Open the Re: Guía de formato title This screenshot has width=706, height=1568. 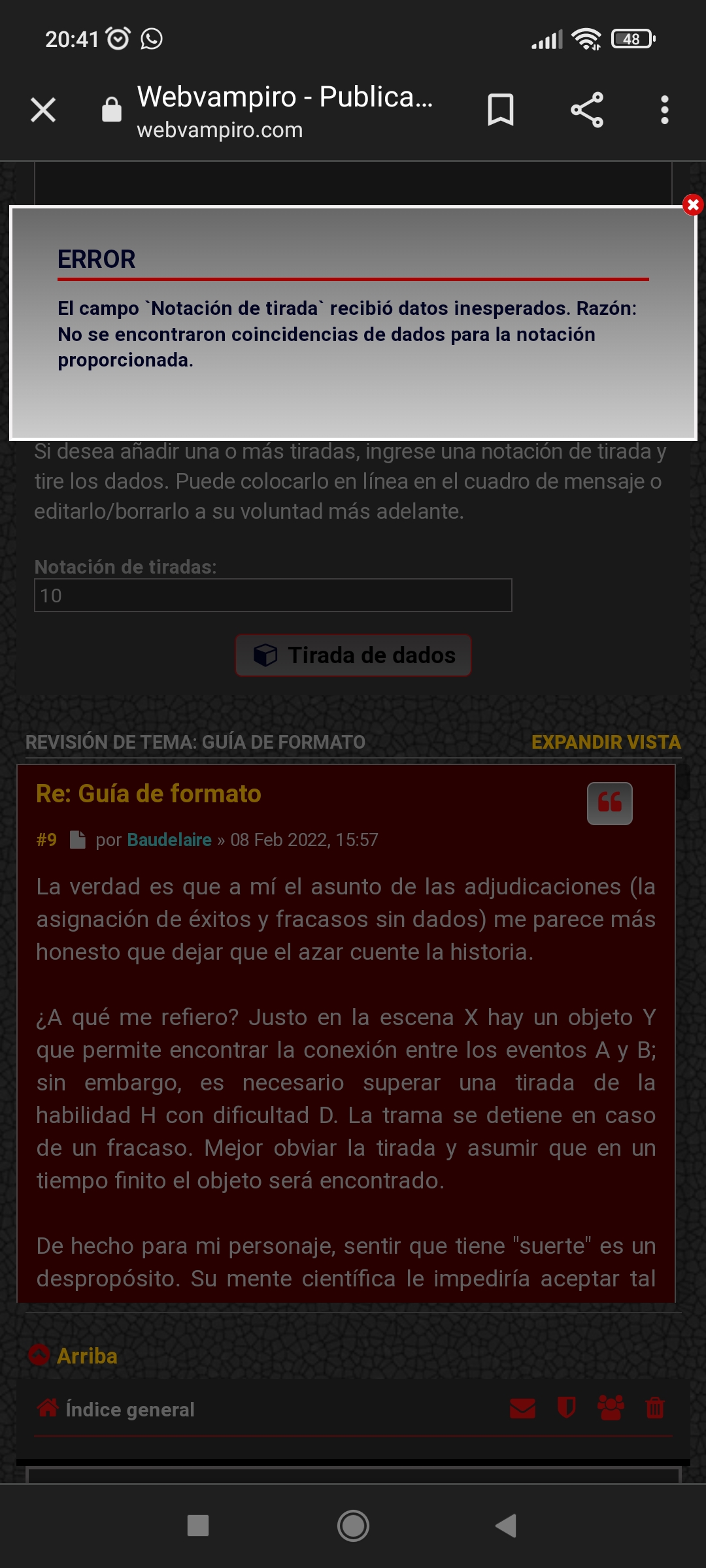coord(148,794)
